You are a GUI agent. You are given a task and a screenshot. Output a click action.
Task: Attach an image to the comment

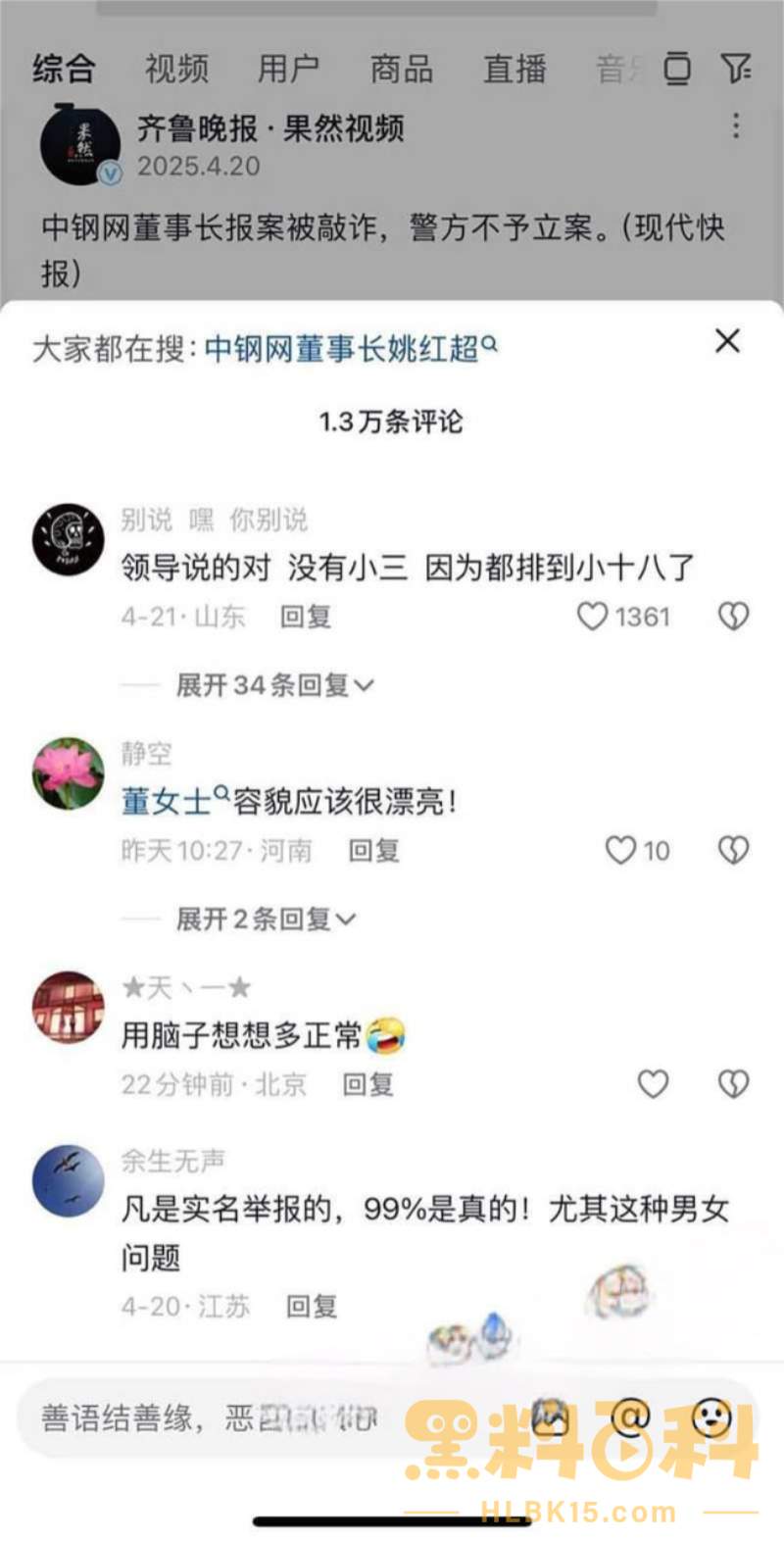click(x=551, y=1417)
